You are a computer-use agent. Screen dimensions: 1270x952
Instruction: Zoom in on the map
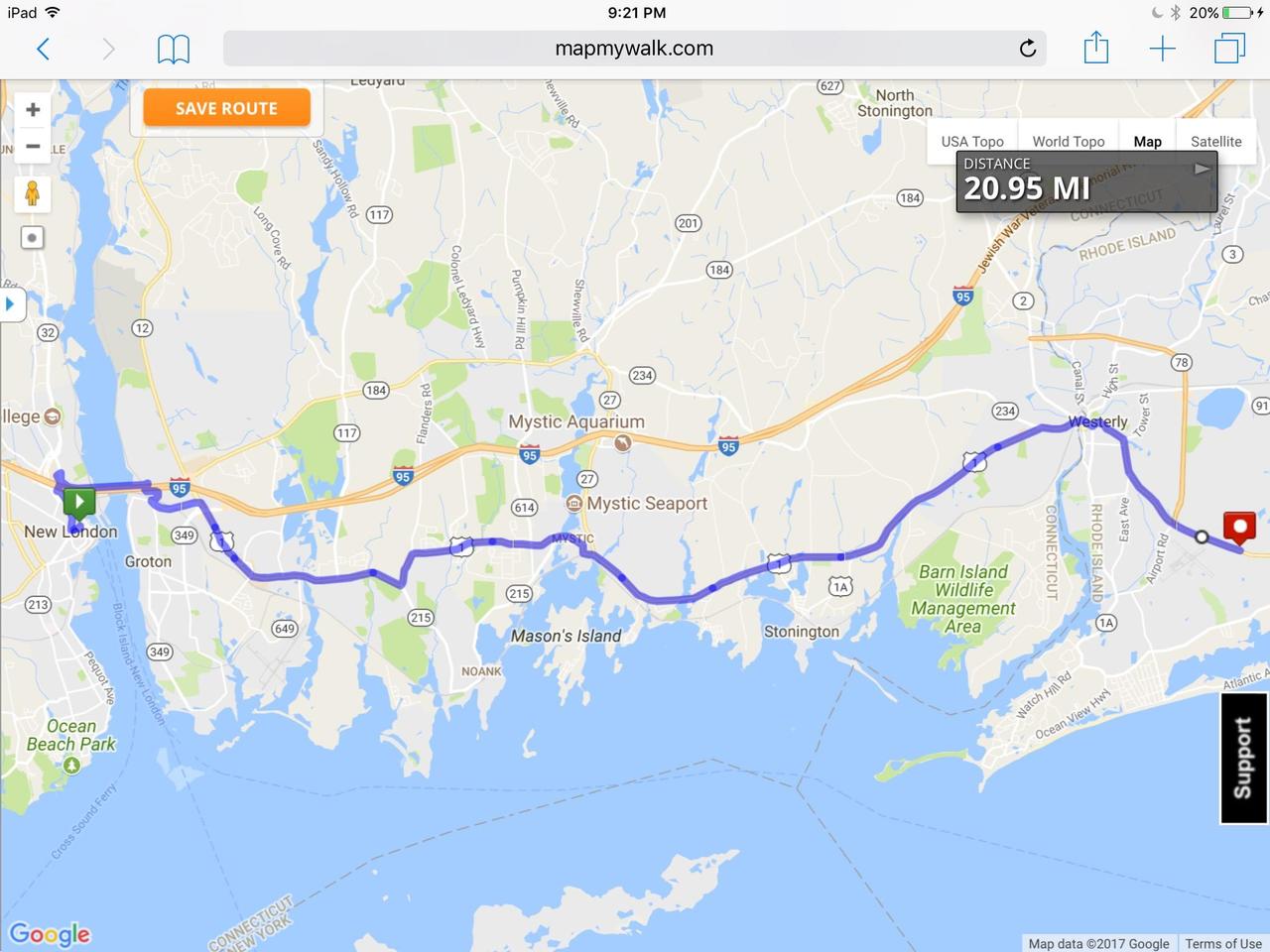click(33, 110)
